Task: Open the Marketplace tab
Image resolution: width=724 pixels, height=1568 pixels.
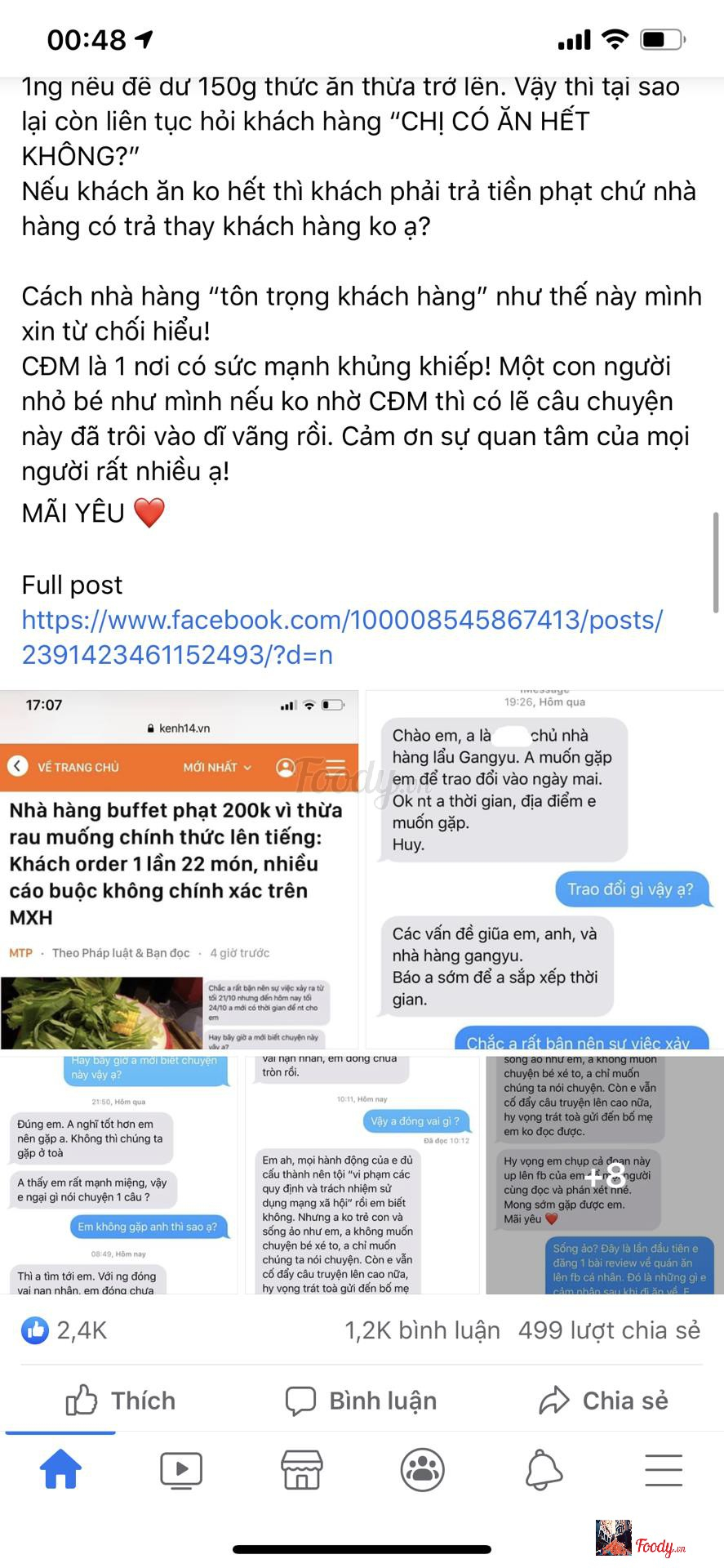Action: click(302, 1470)
